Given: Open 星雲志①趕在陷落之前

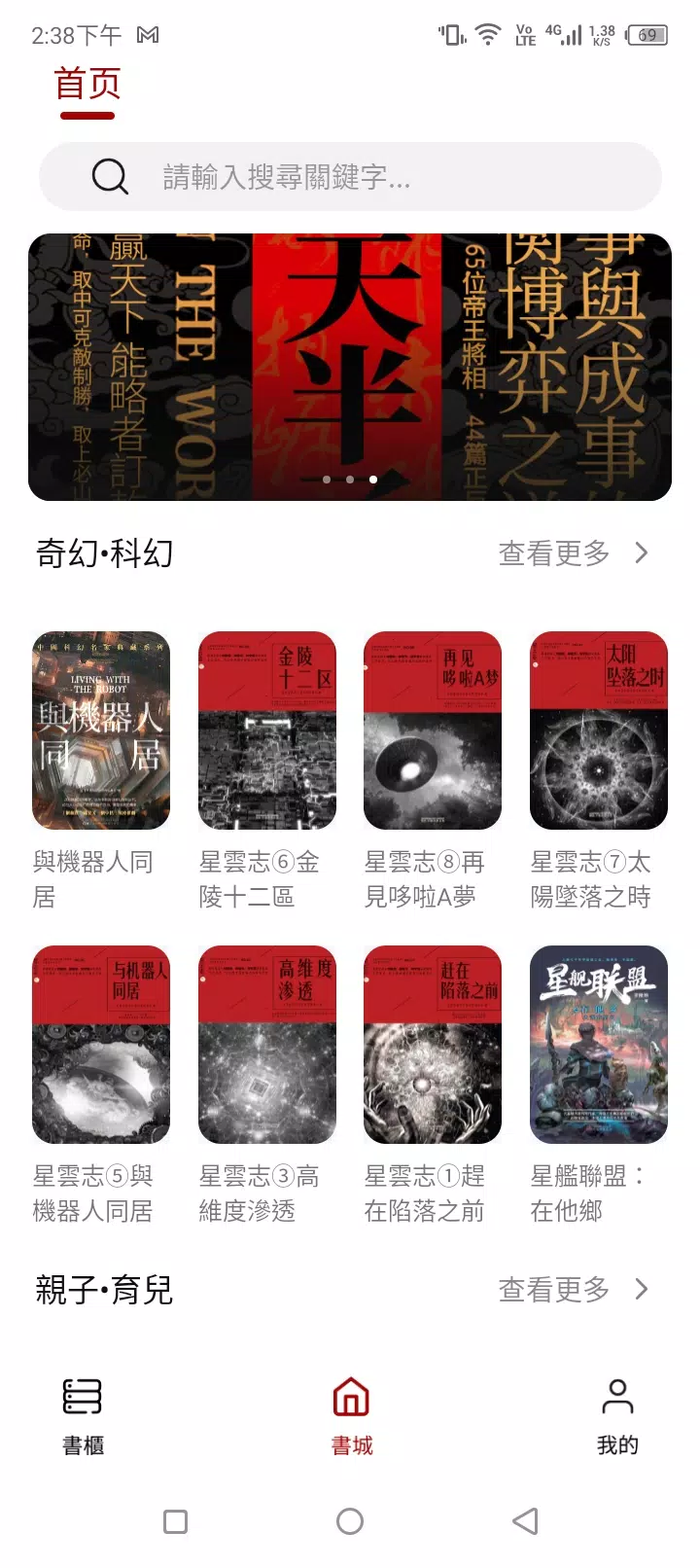Looking at the screenshot, I should (x=433, y=1045).
